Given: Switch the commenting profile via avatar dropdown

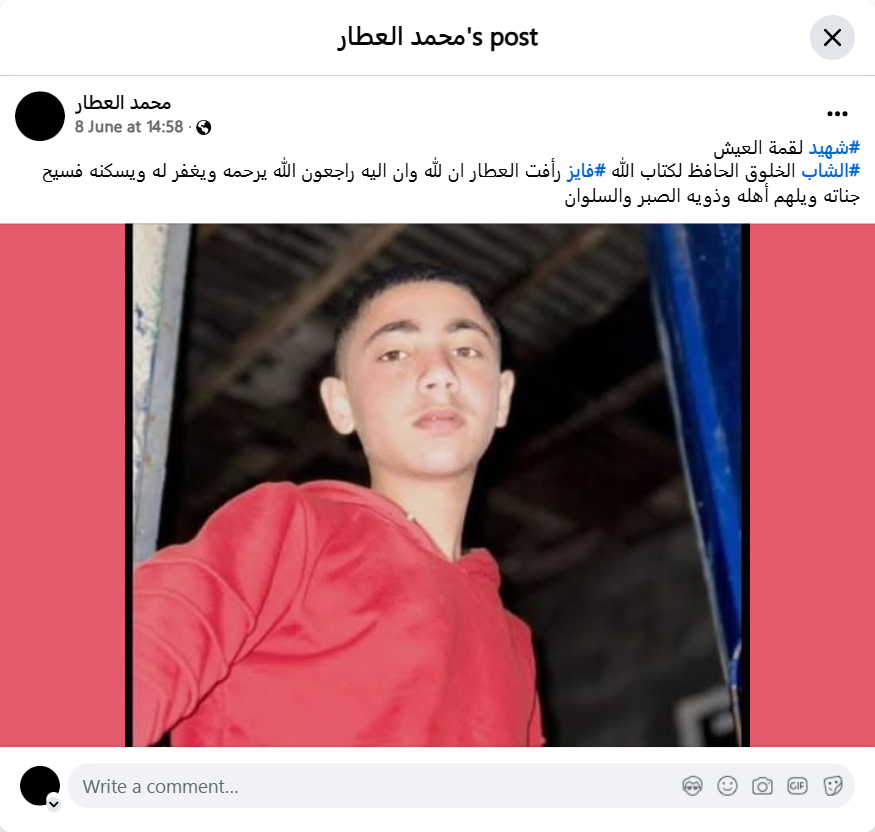Looking at the screenshot, I should pos(53,803).
